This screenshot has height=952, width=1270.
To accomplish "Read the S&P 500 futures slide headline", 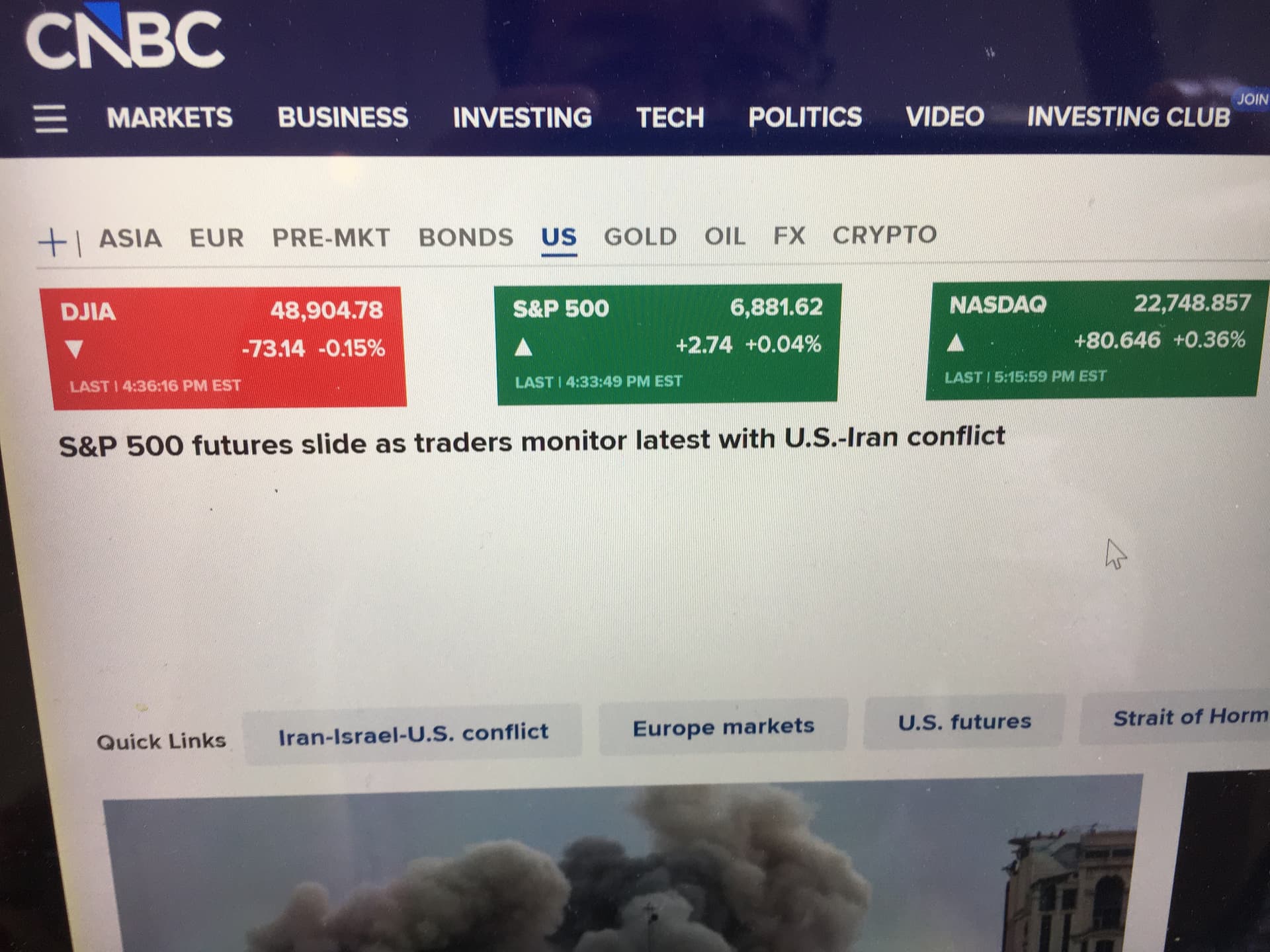I will (531, 441).
